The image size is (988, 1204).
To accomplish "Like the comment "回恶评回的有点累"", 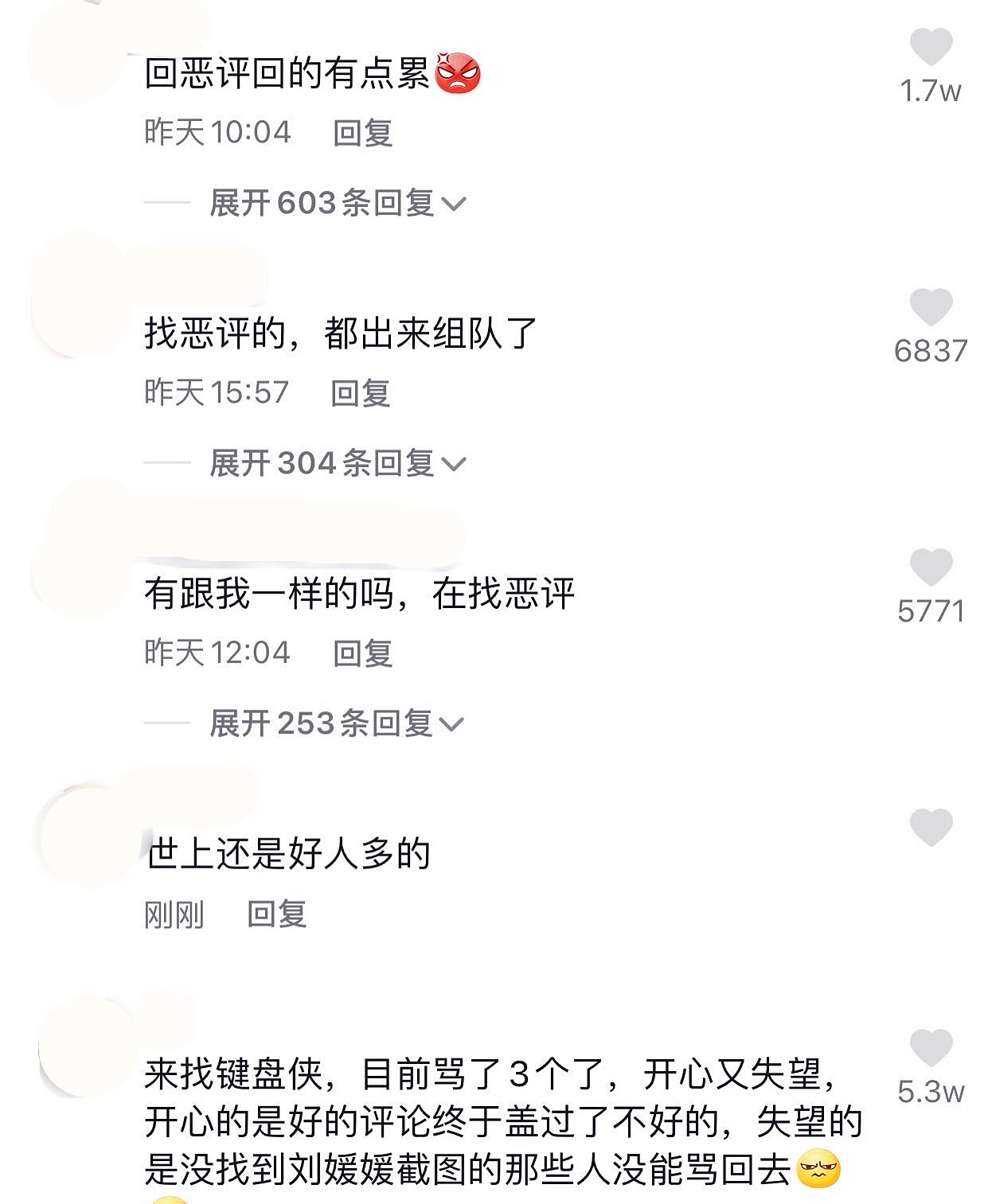I will (x=931, y=46).
